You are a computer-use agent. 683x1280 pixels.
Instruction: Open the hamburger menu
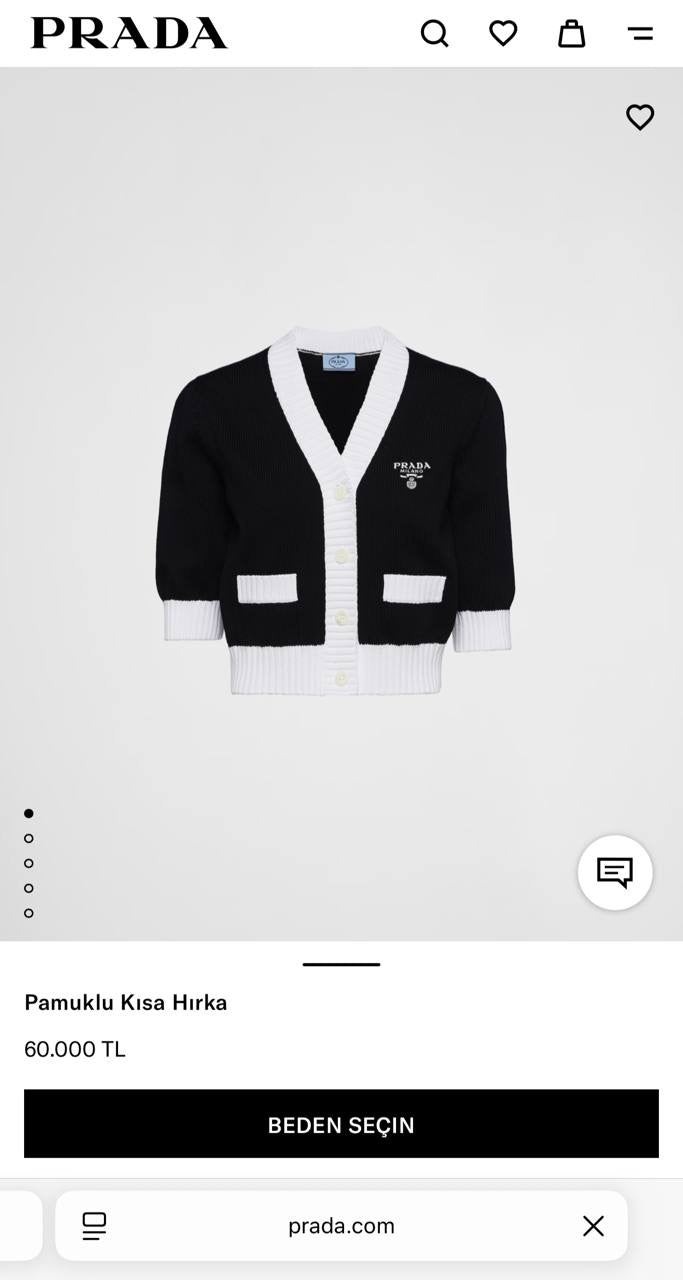[640, 34]
